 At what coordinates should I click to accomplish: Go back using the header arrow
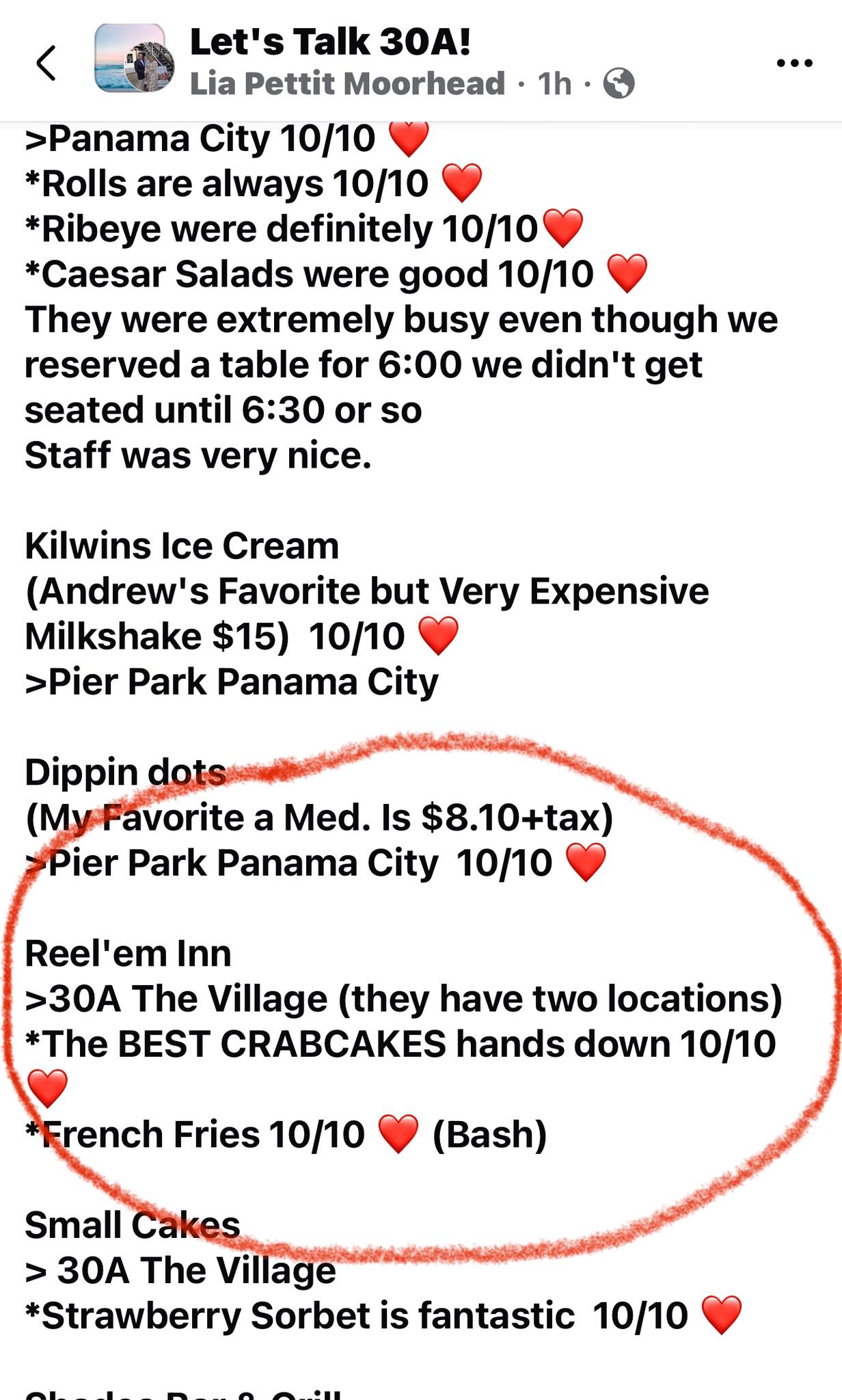click(46, 63)
